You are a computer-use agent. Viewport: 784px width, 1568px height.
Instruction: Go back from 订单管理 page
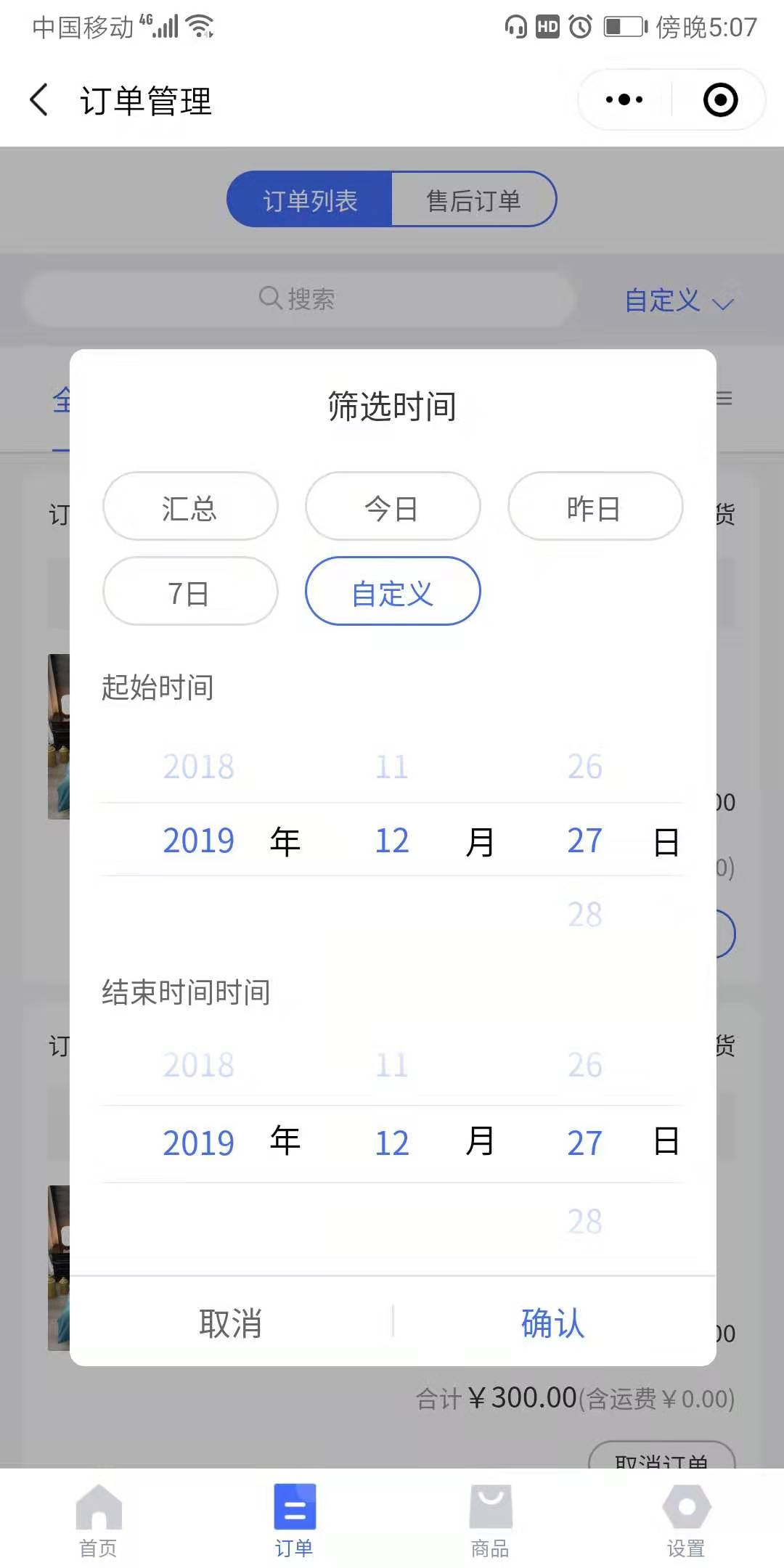pos(40,100)
